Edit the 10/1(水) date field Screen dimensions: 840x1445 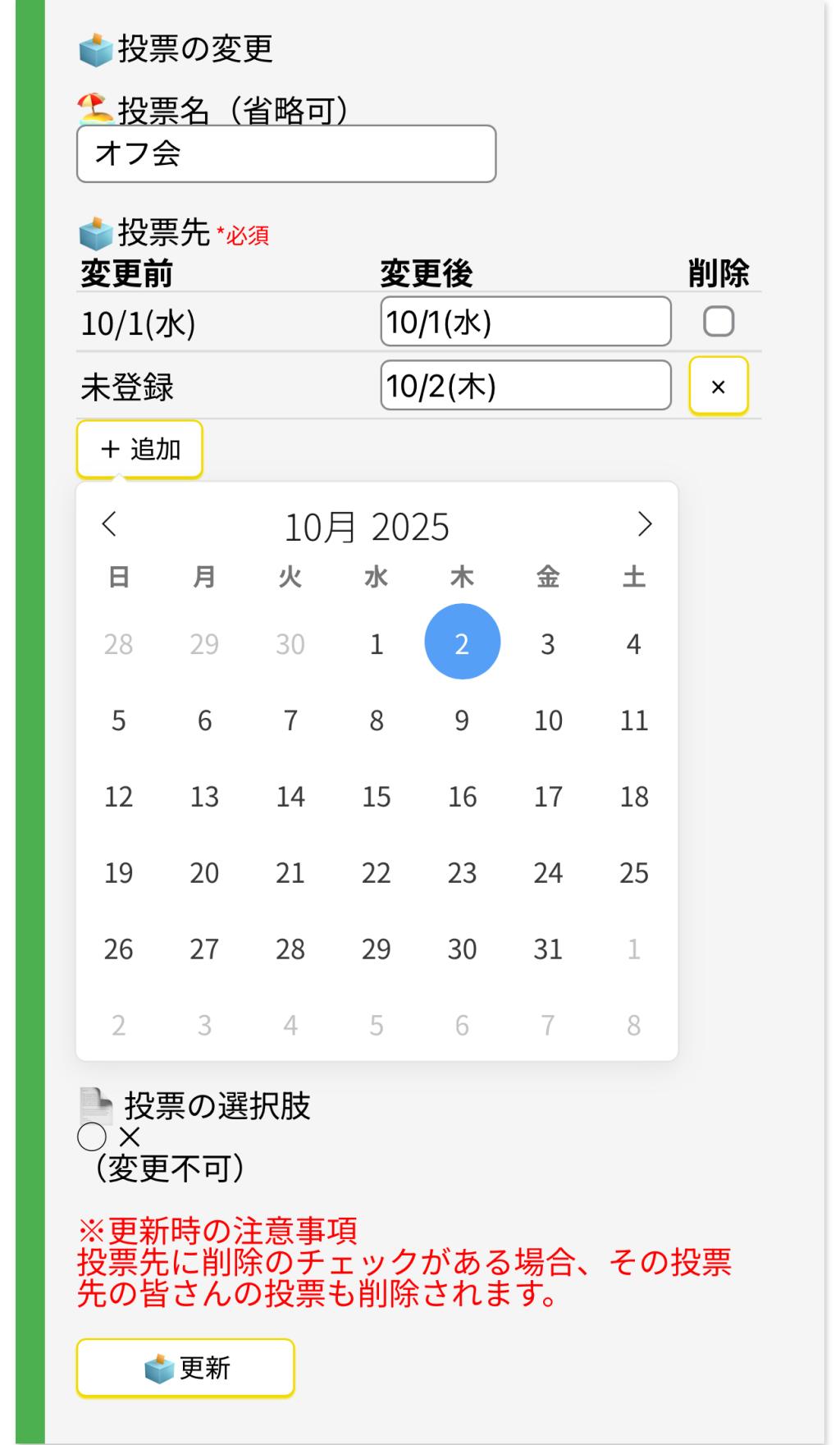coord(525,322)
